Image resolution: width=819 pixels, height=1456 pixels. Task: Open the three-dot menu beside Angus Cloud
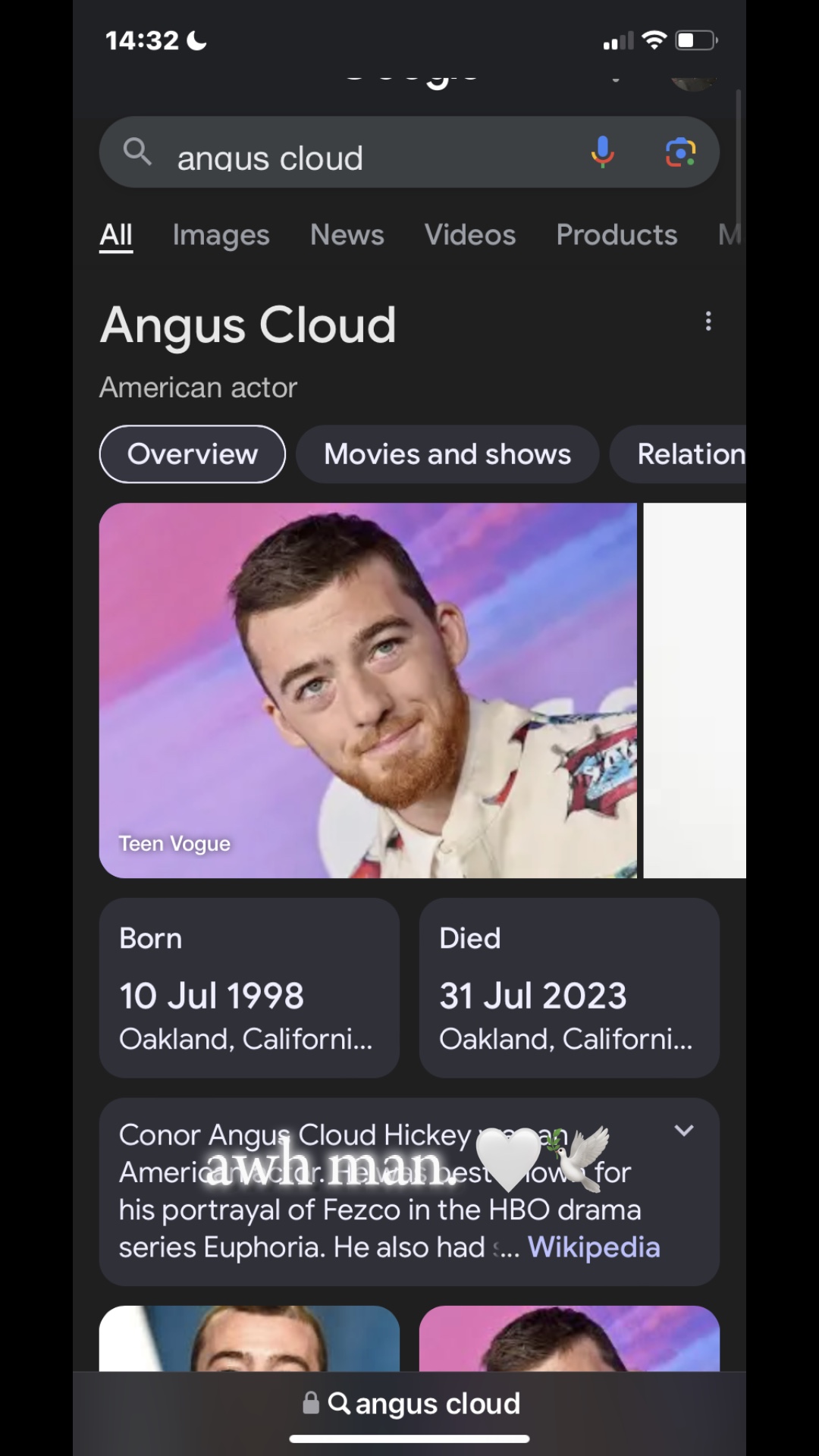708,322
